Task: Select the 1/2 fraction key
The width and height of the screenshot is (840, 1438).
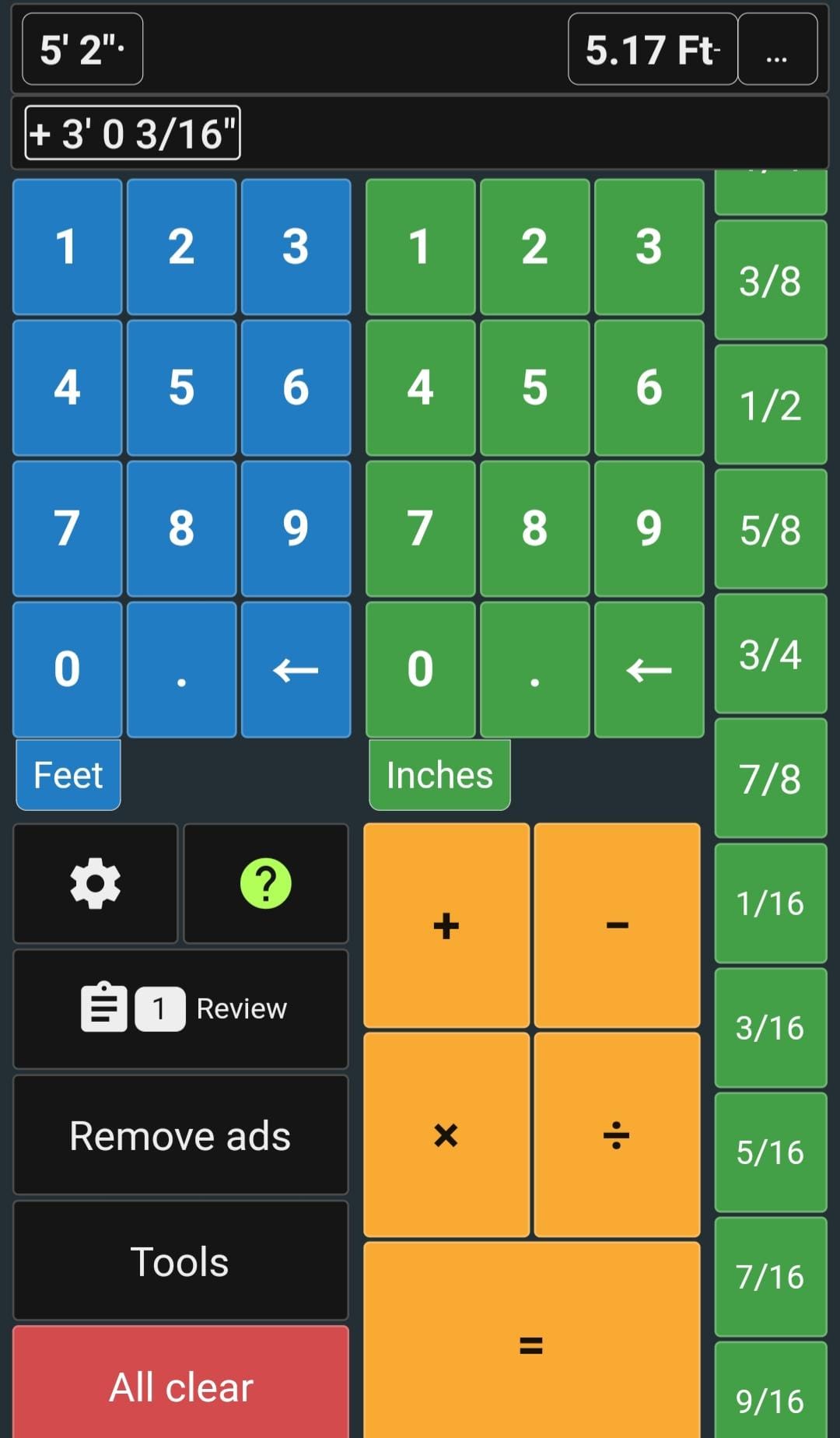Action: (771, 404)
